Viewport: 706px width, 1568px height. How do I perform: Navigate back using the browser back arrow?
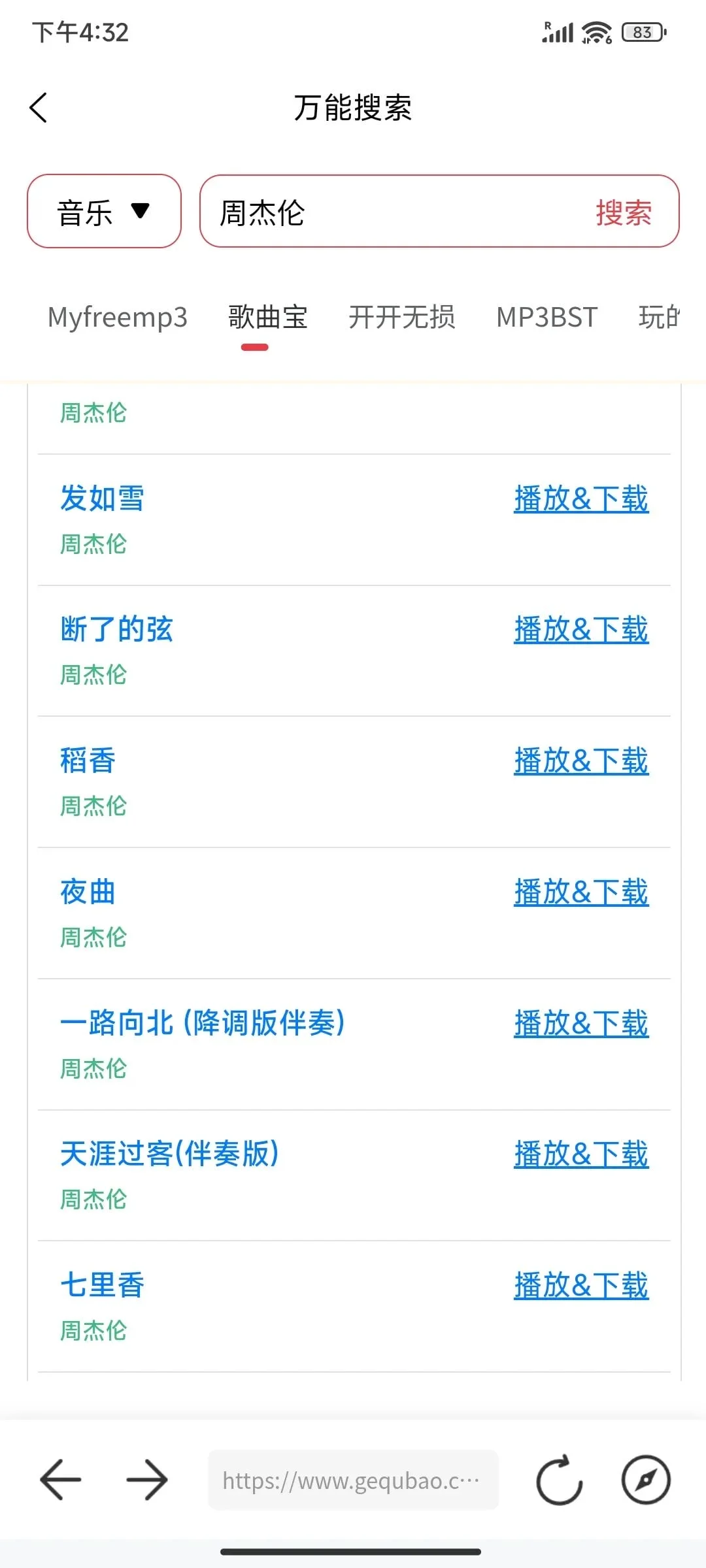60,1480
